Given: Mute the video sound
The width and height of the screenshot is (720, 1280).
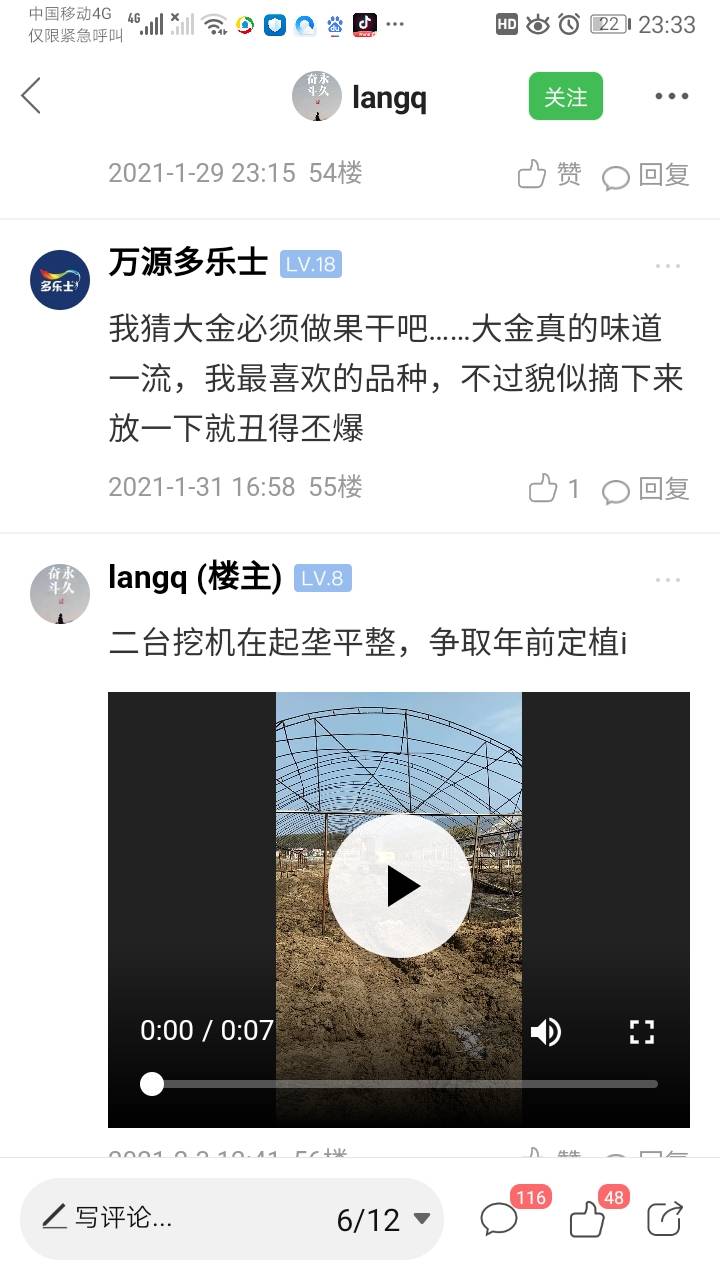Looking at the screenshot, I should [546, 1031].
